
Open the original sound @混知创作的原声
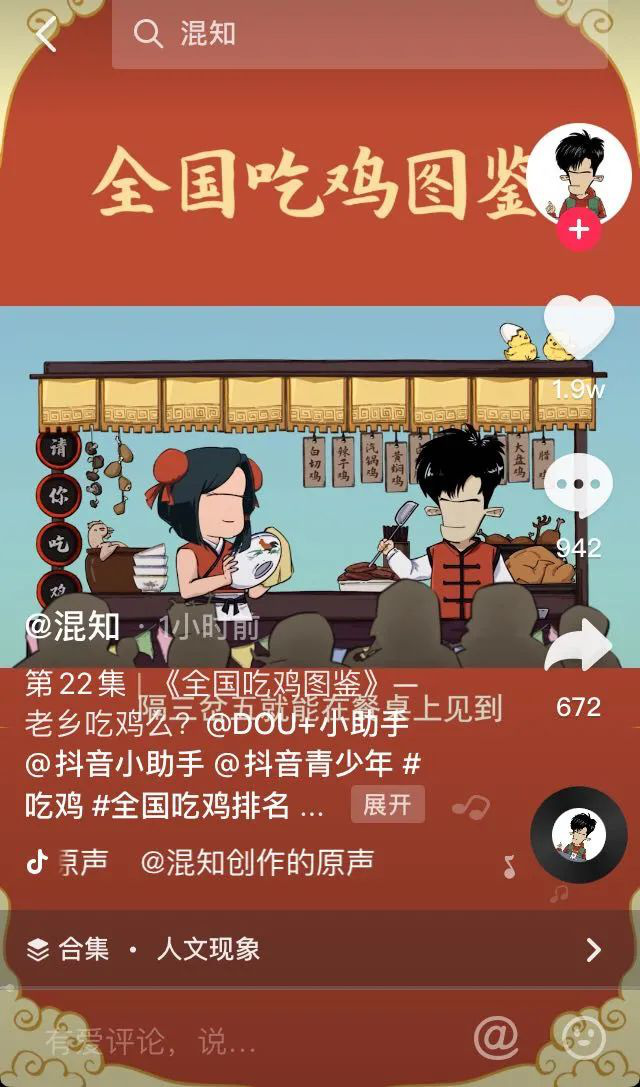(256, 862)
